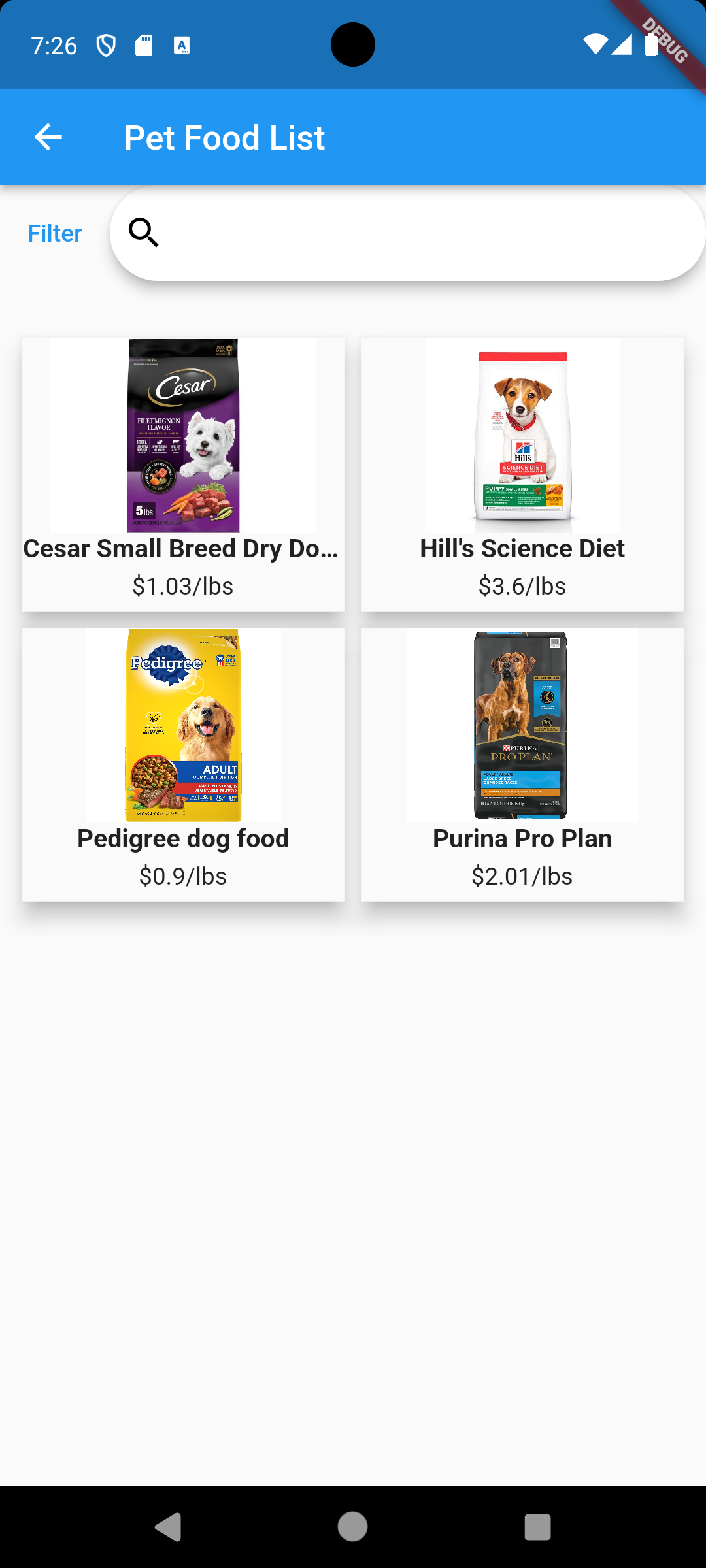
Task: View Hill's Science Diet product
Action: tap(522, 474)
